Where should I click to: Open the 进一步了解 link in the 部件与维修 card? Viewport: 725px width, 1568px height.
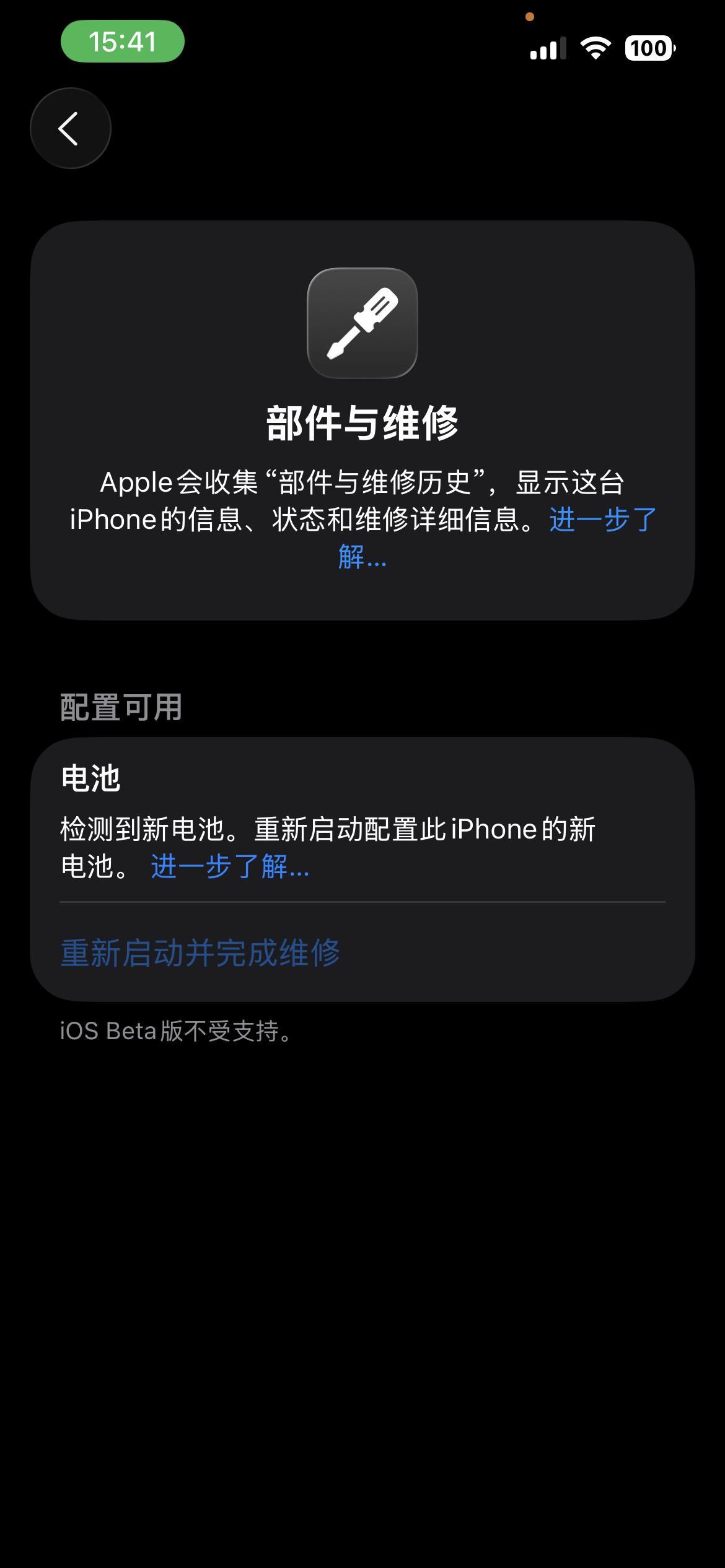(x=602, y=520)
